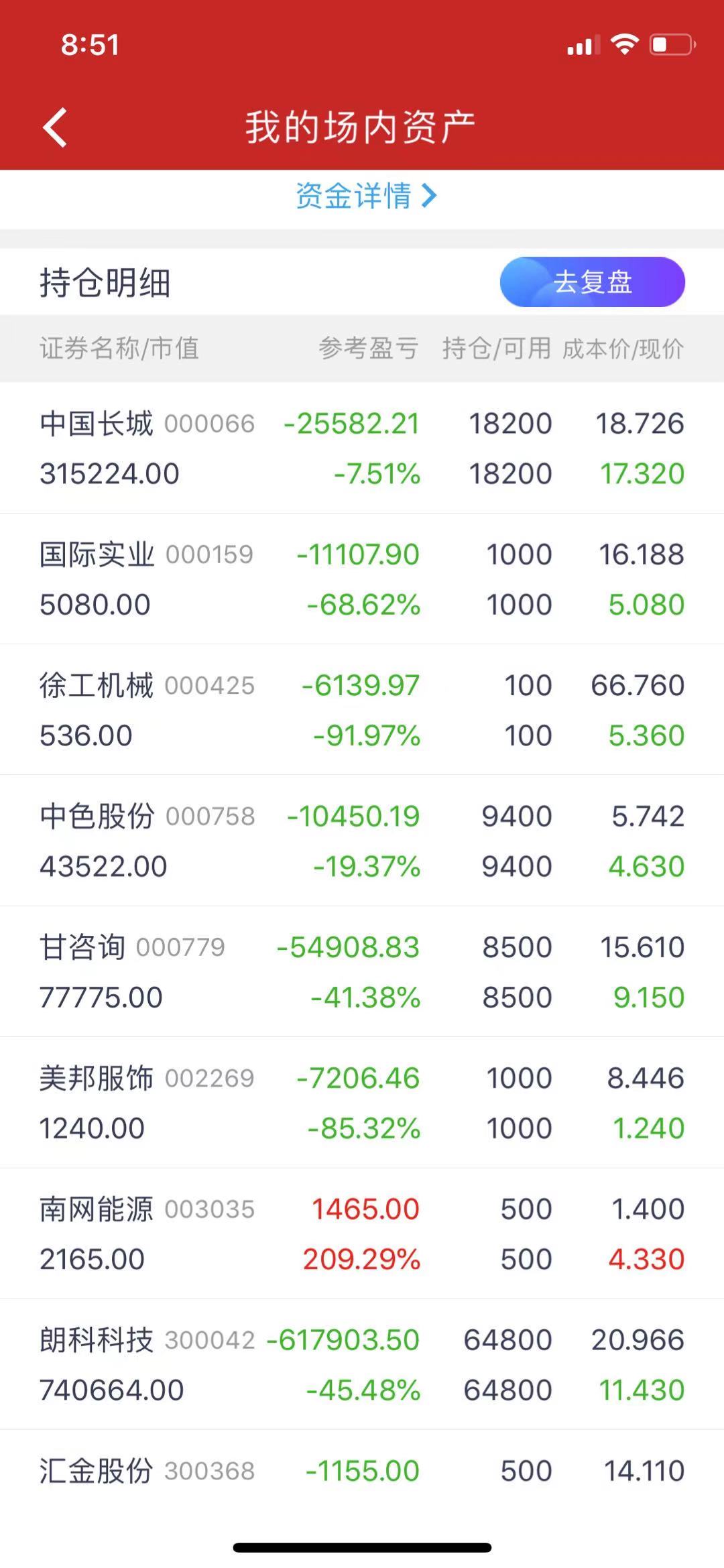Viewport: 724px width, 1568px height.
Task: View the 中色股份 000758 holding
Action: [362, 841]
